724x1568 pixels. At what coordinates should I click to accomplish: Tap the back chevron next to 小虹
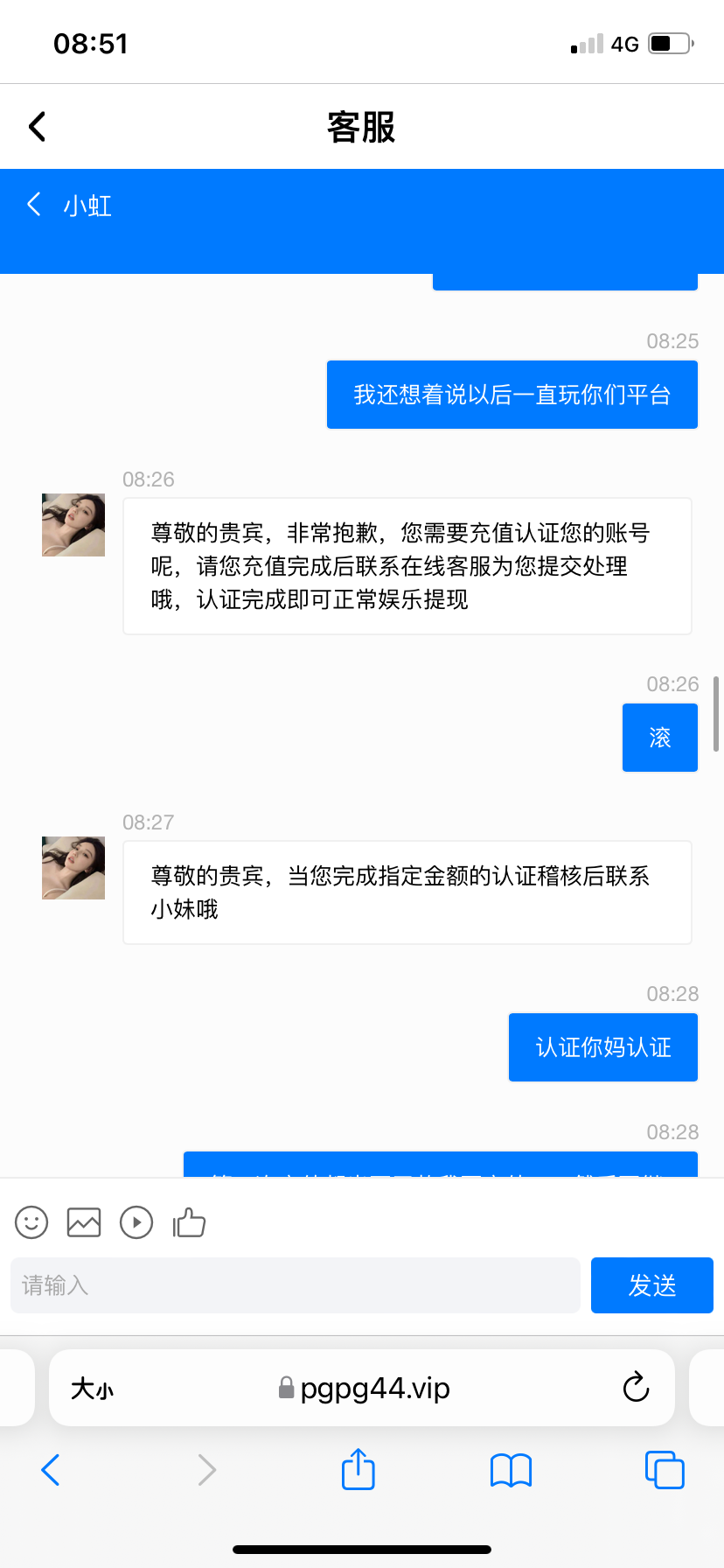[x=33, y=204]
